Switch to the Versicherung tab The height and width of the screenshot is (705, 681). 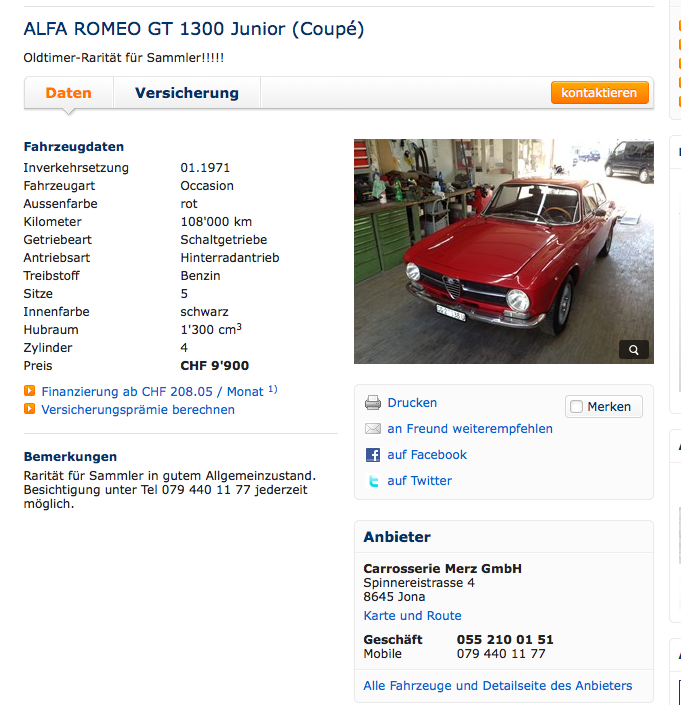186,93
